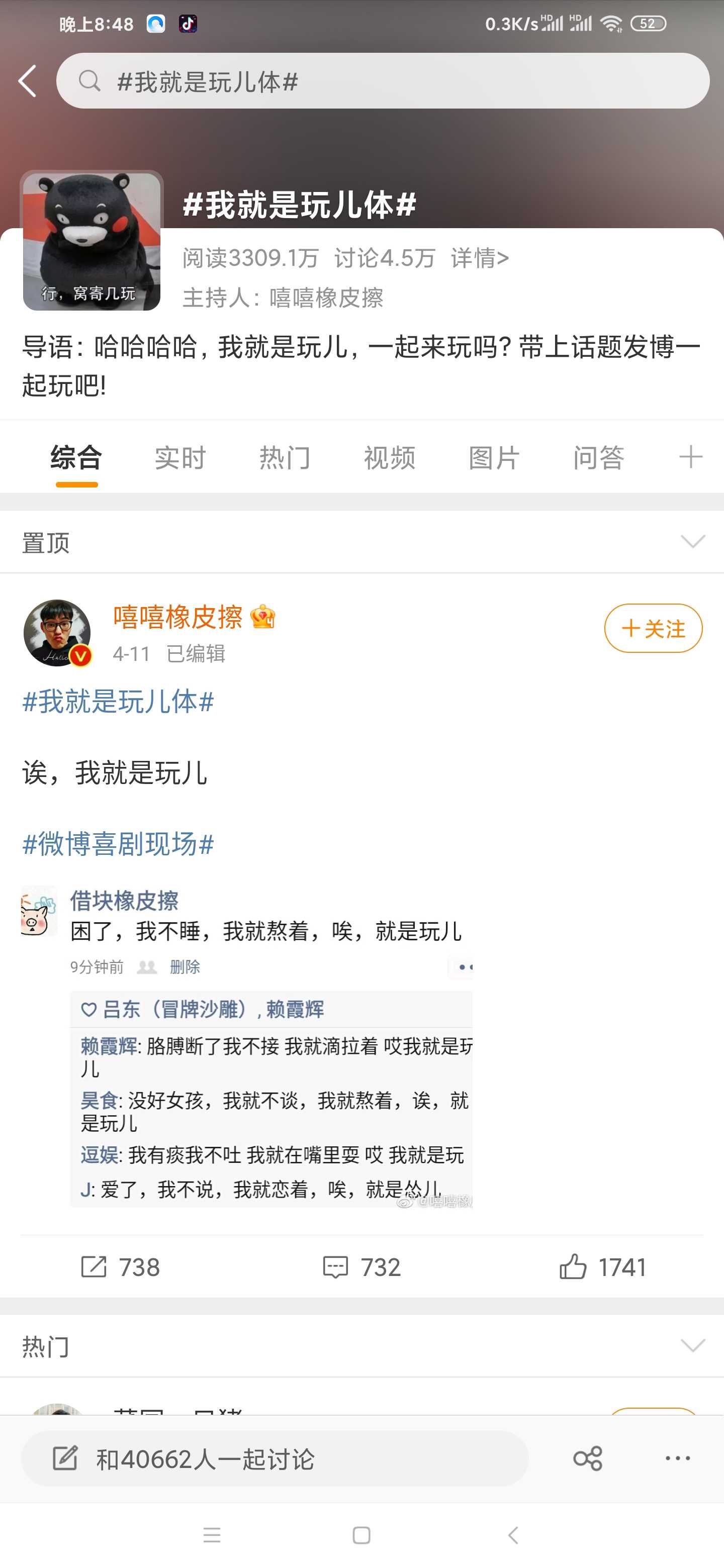Follow 嘻嘻橡皮擦 with the +关注 button

point(653,628)
